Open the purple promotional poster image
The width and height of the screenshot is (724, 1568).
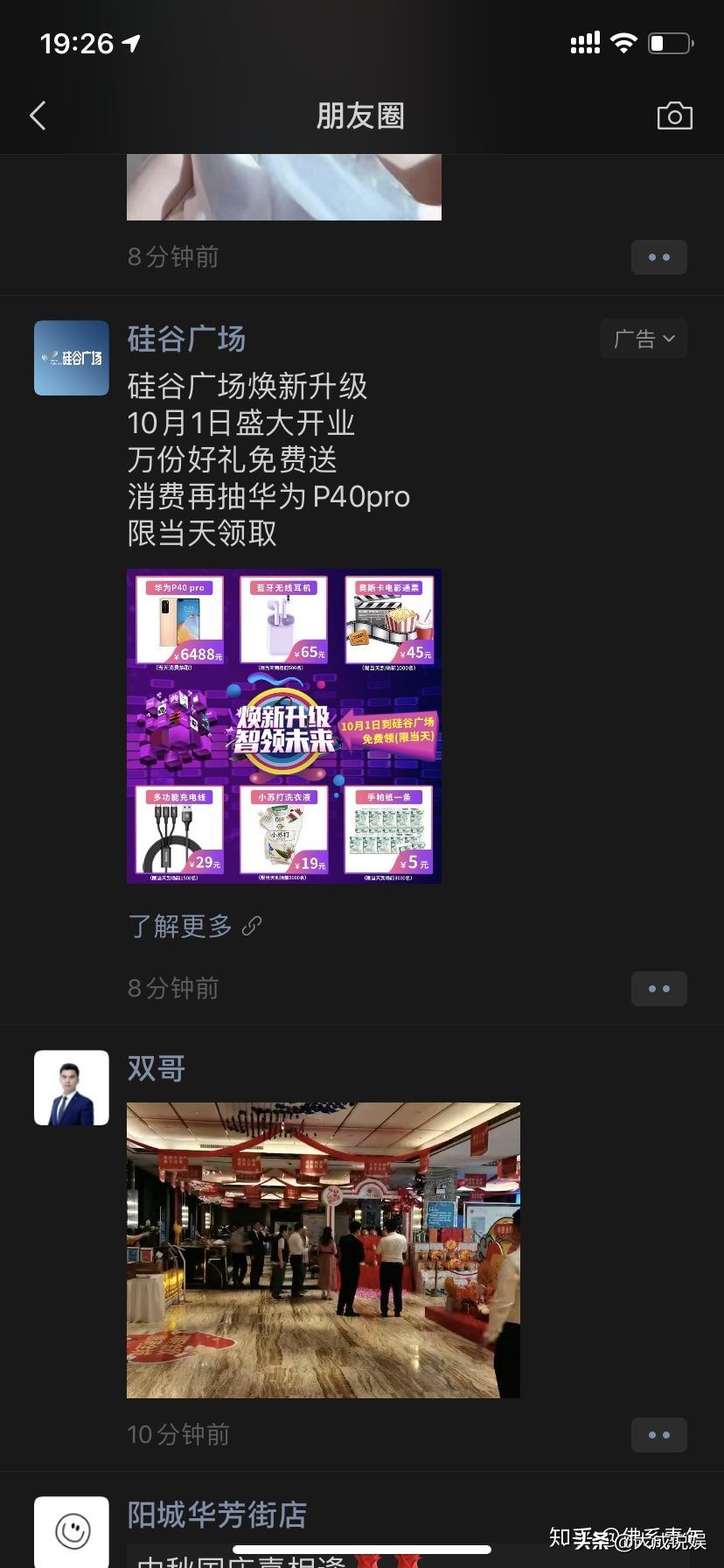pos(283,725)
